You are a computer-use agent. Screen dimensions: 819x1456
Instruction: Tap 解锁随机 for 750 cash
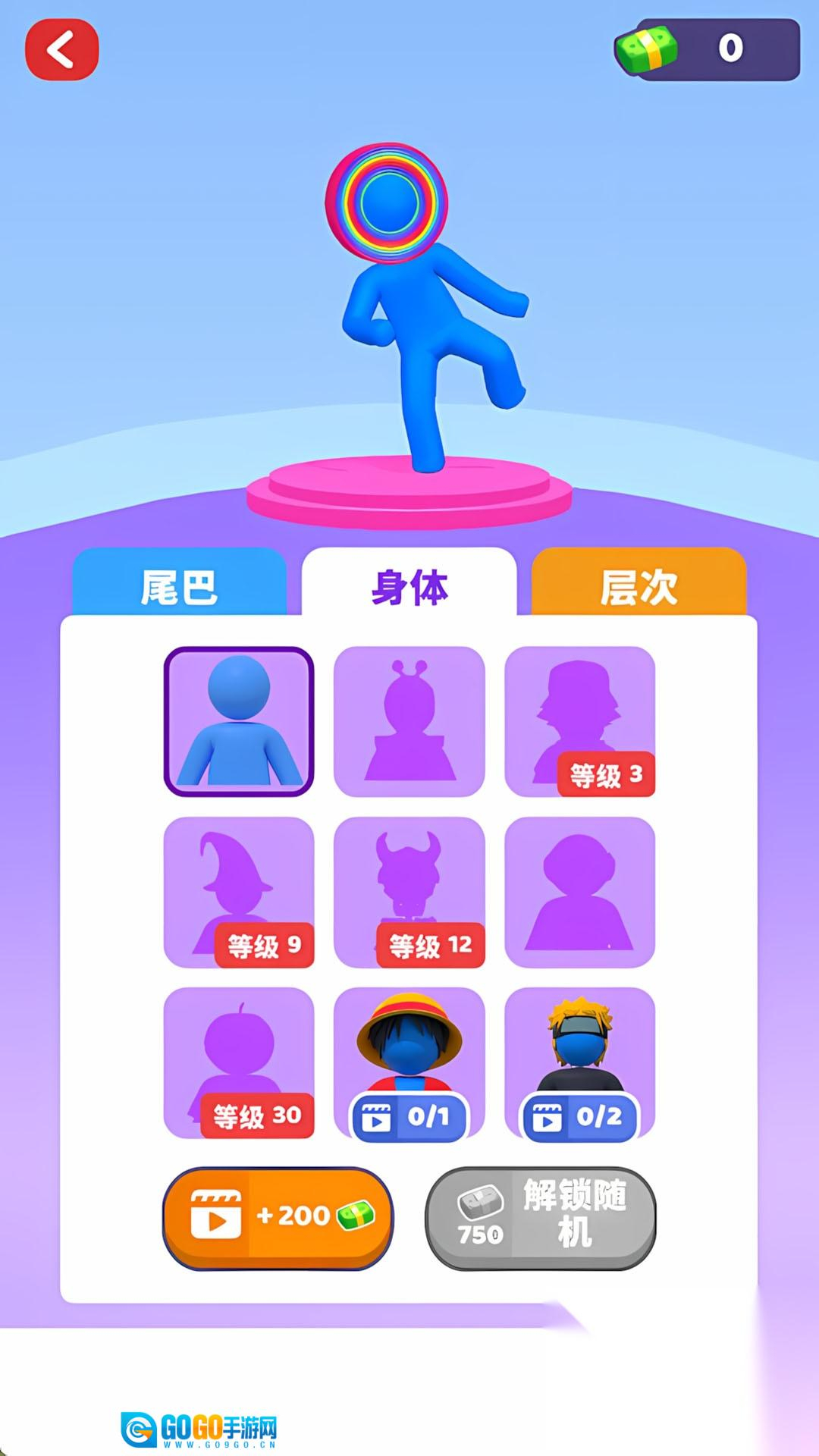point(540,1217)
